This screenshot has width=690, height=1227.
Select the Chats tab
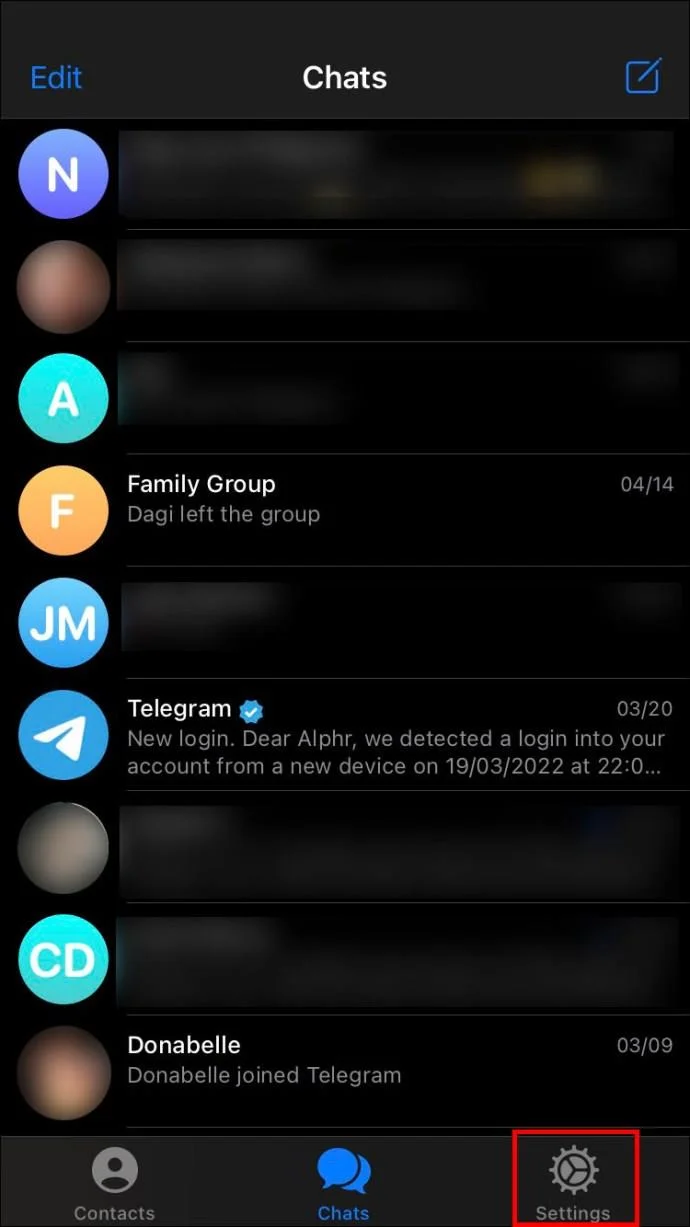[x=343, y=1184]
